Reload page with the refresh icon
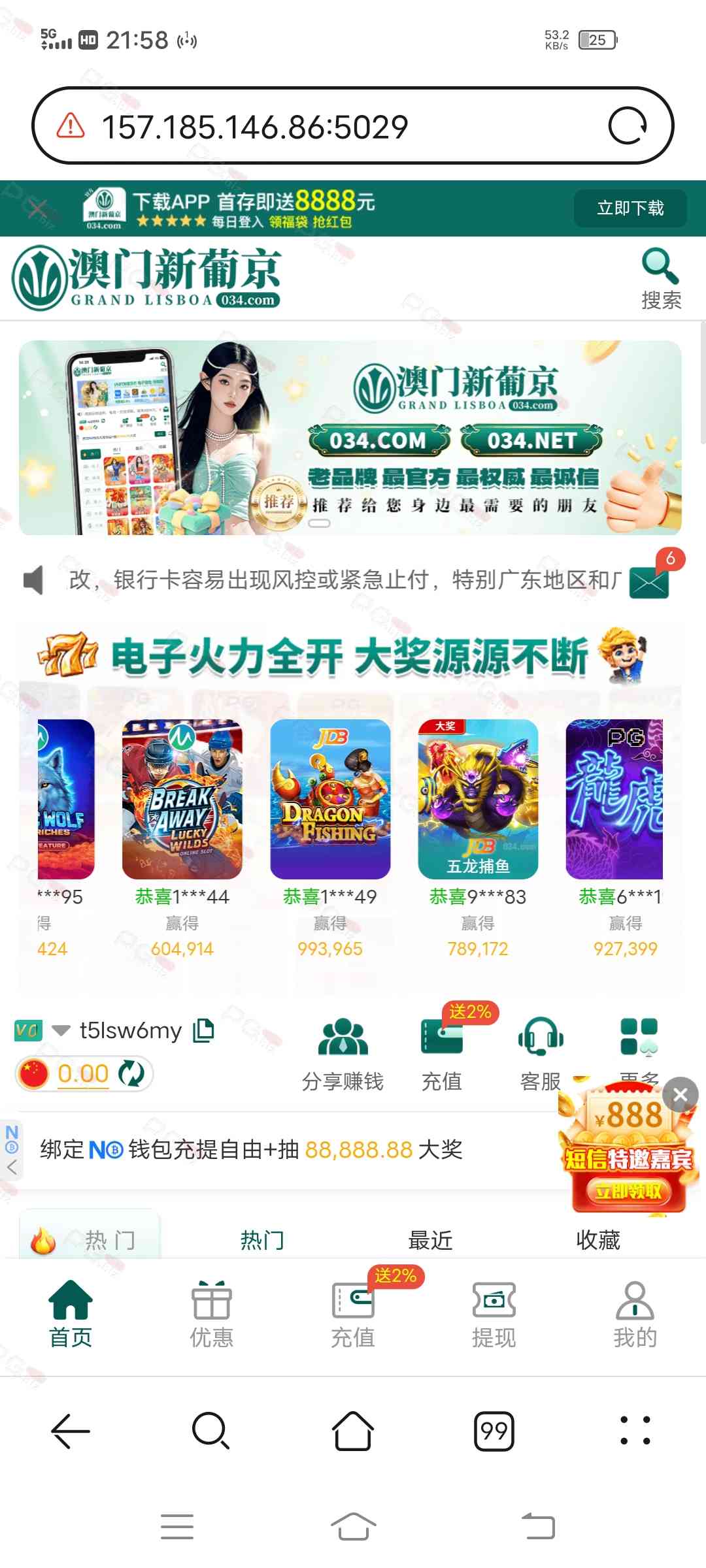The width and height of the screenshot is (706, 1568). coord(628,125)
